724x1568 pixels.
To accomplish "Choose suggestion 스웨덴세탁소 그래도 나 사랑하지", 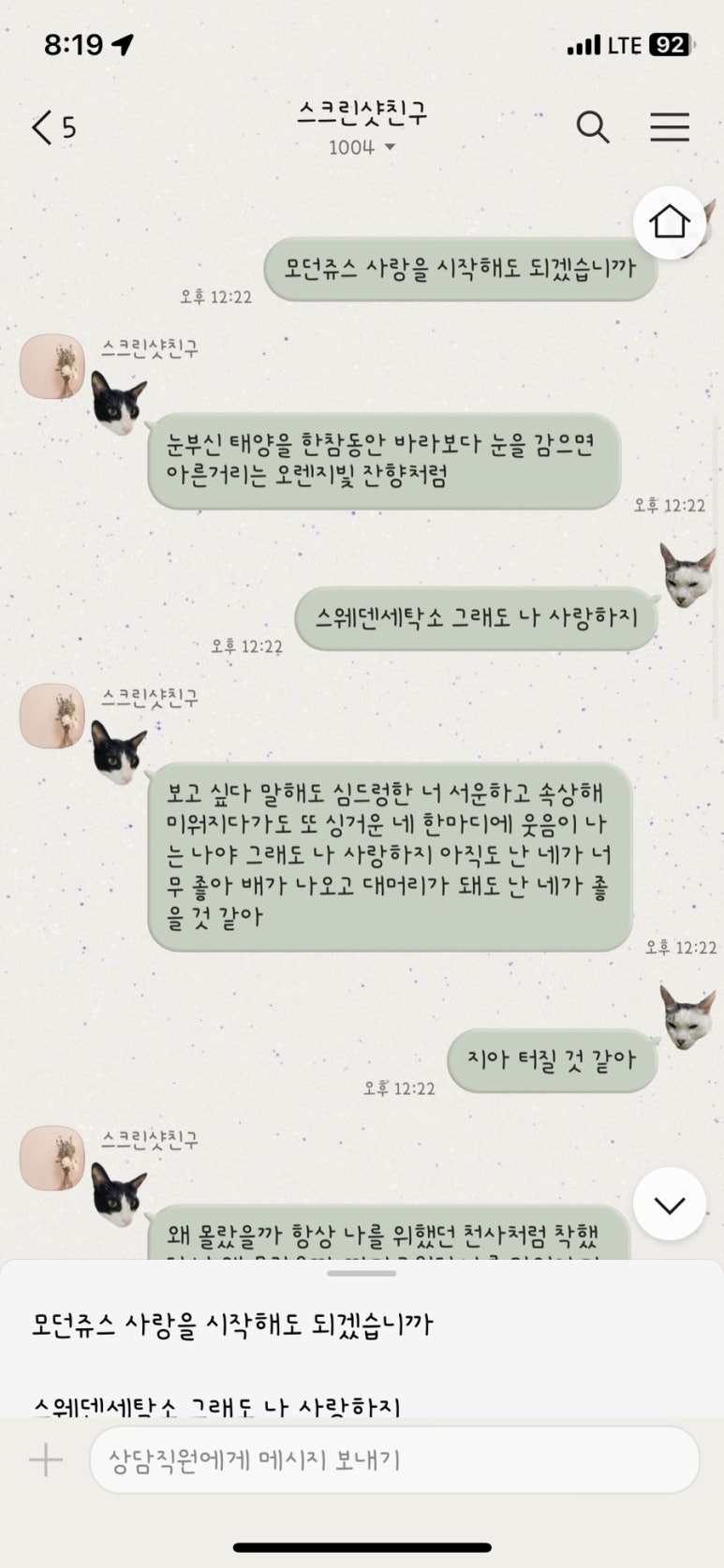I will [217, 1406].
